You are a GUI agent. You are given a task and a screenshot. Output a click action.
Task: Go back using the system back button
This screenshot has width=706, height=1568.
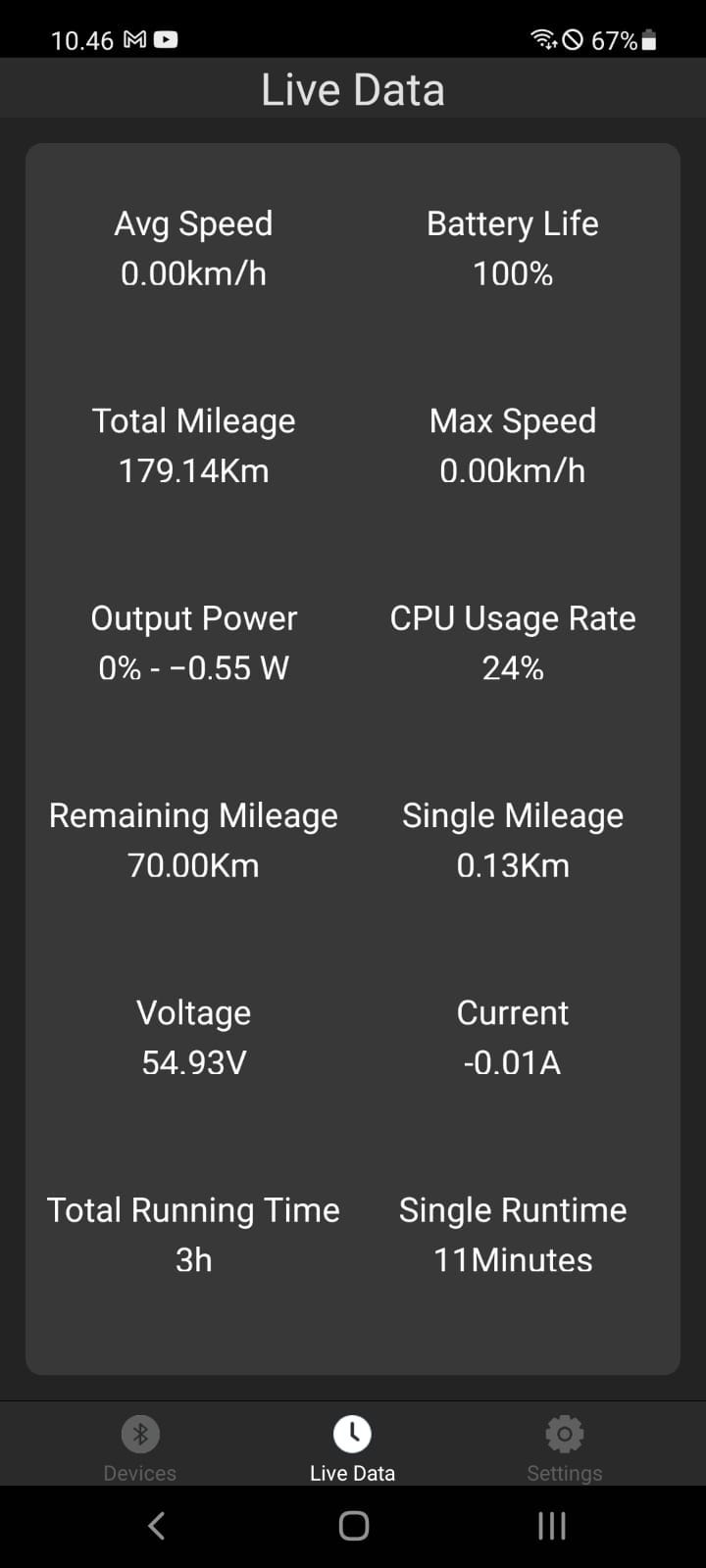click(x=156, y=1526)
